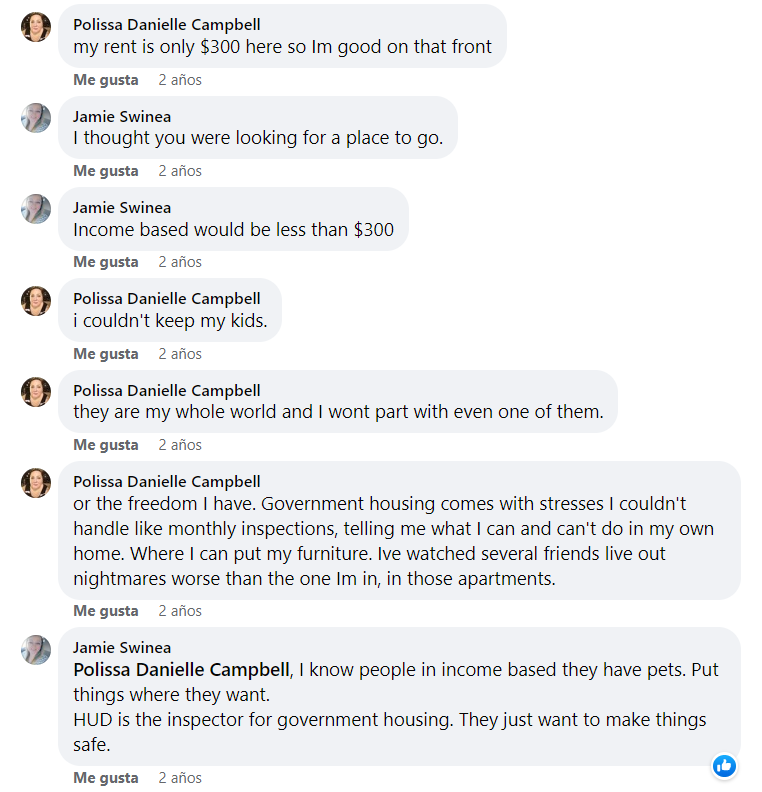Like Polissa's comment about government housing stresses
762x792 pixels.
(x=105, y=611)
